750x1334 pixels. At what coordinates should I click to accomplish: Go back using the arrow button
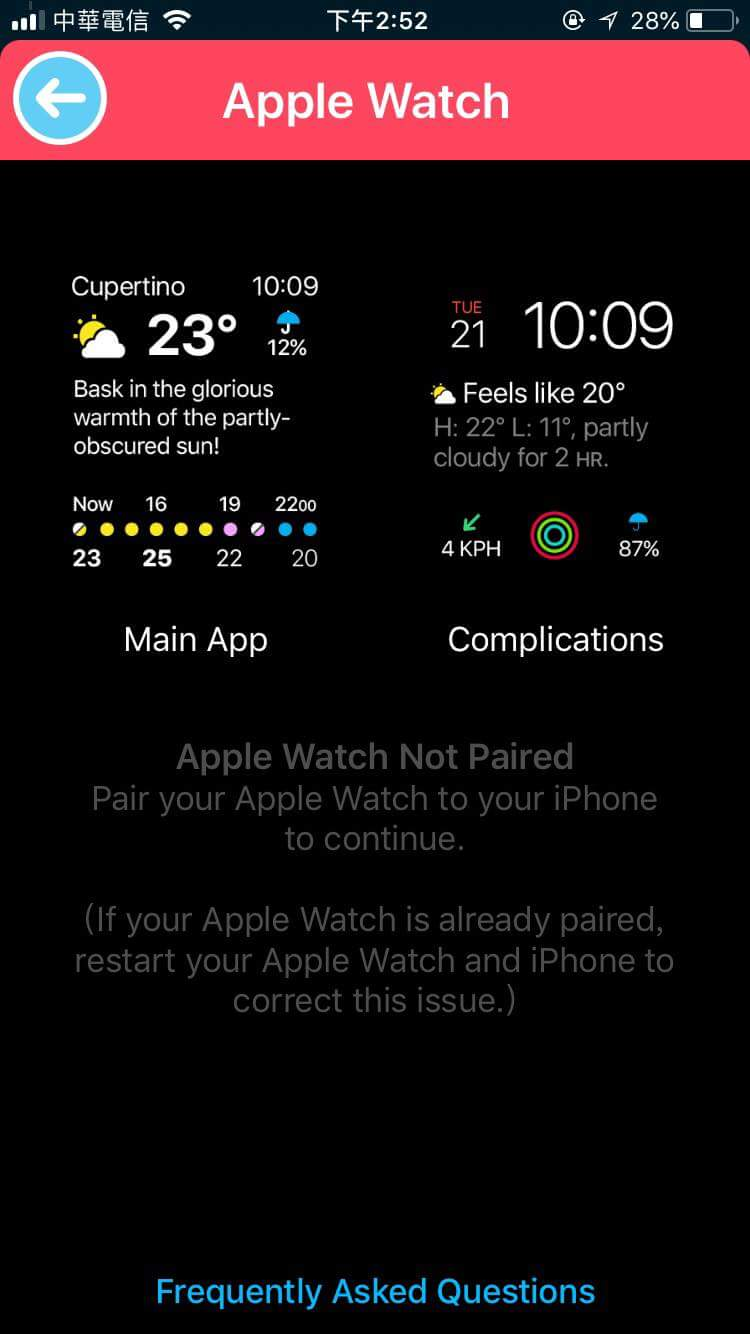point(59,99)
